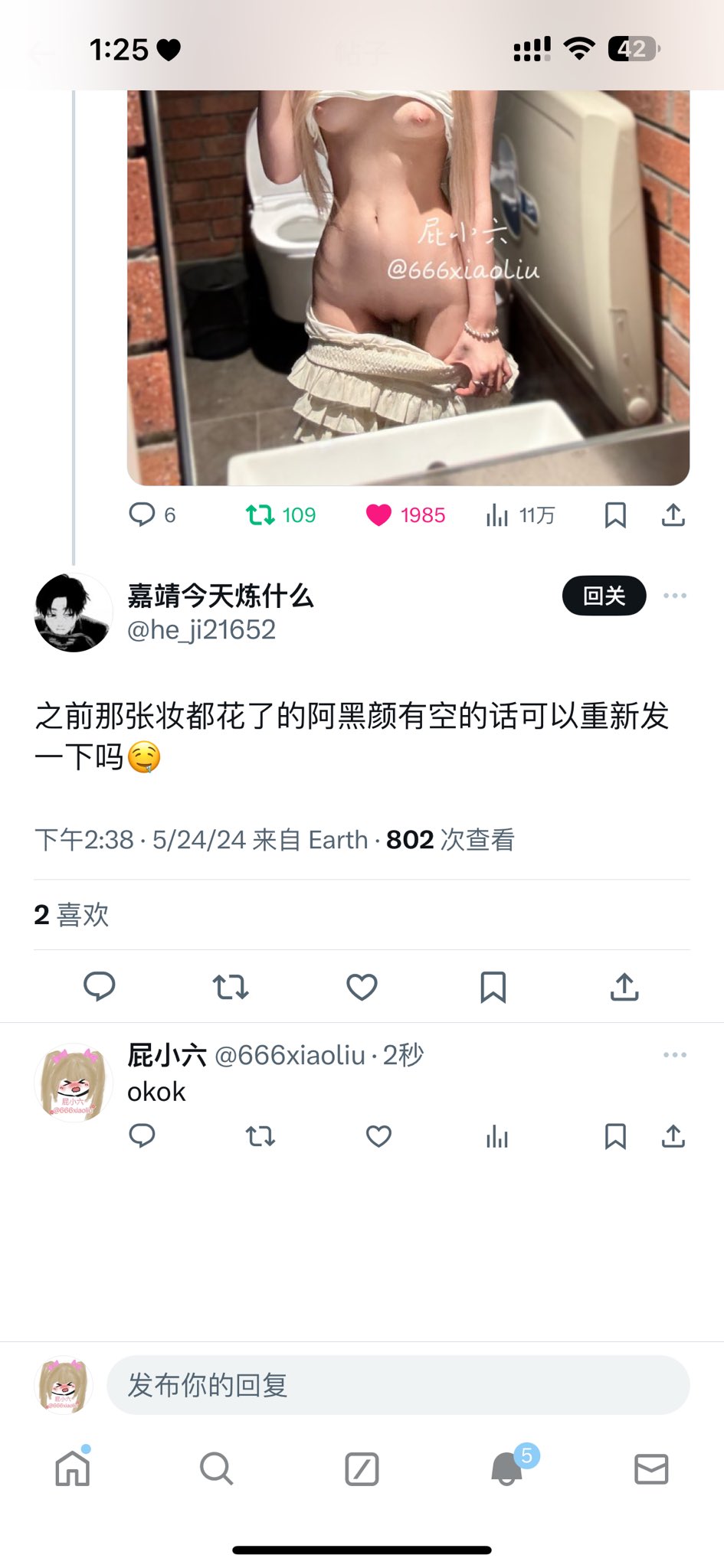Open overflow menu on the "okok" reply
Image resolution: width=724 pixels, height=1568 pixels.
[674, 1055]
